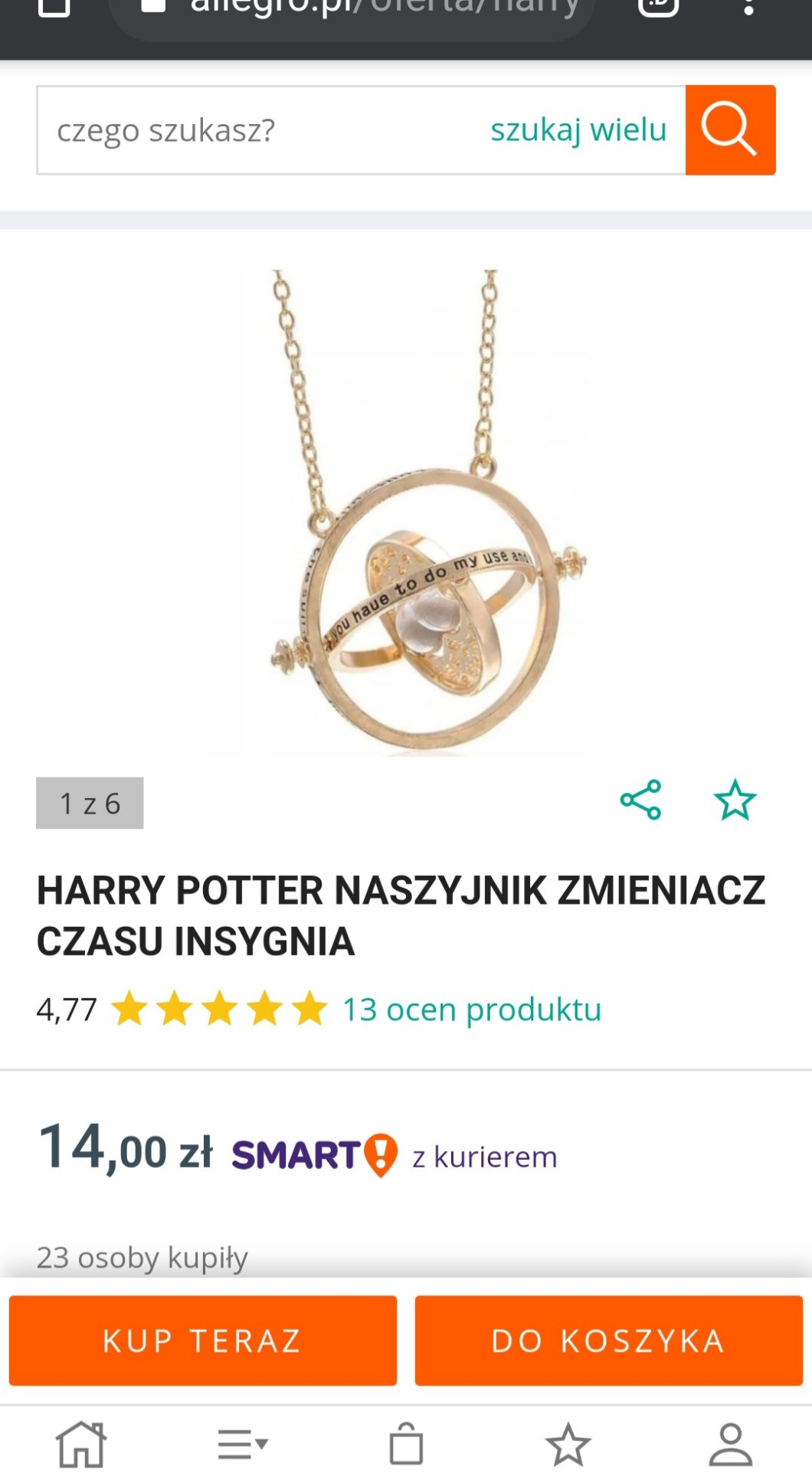Tap the KUP TERAZ button
Viewport: 812px width, 1480px height.
(203, 1341)
